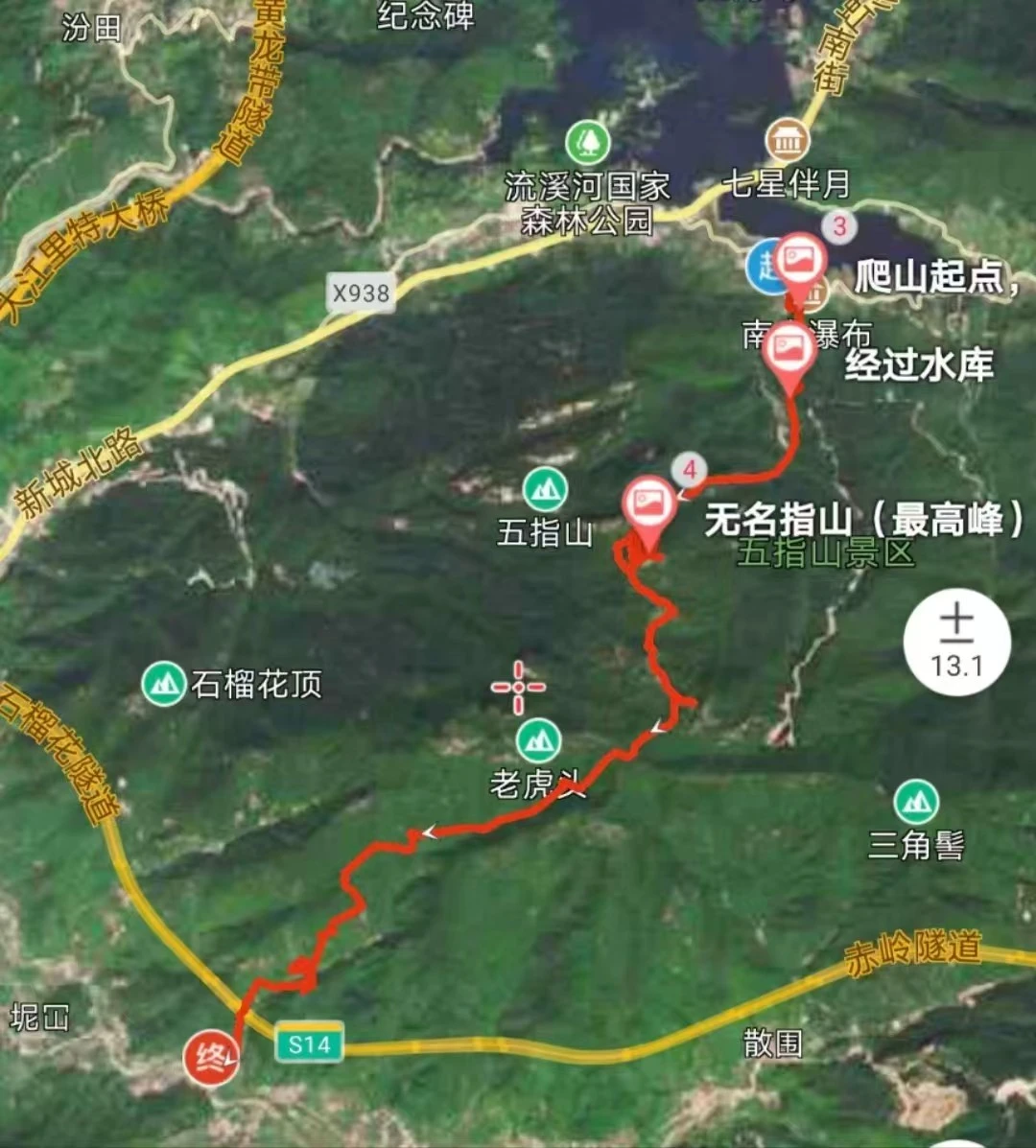This screenshot has height=1148, width=1036.
Task: Open the photo marker beside 无名指山
Action: pyautogui.click(x=648, y=503)
